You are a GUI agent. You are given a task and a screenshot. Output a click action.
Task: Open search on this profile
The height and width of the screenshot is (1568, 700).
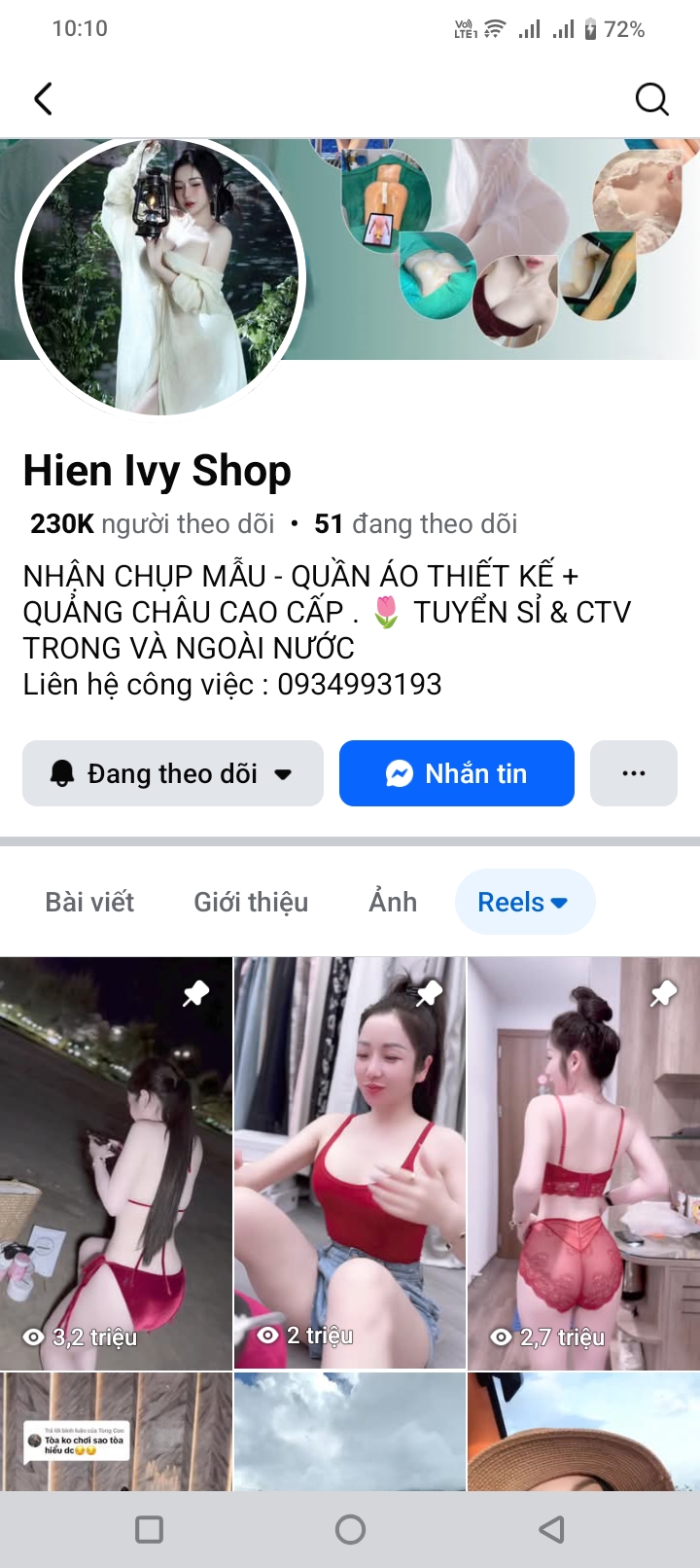pos(651,98)
